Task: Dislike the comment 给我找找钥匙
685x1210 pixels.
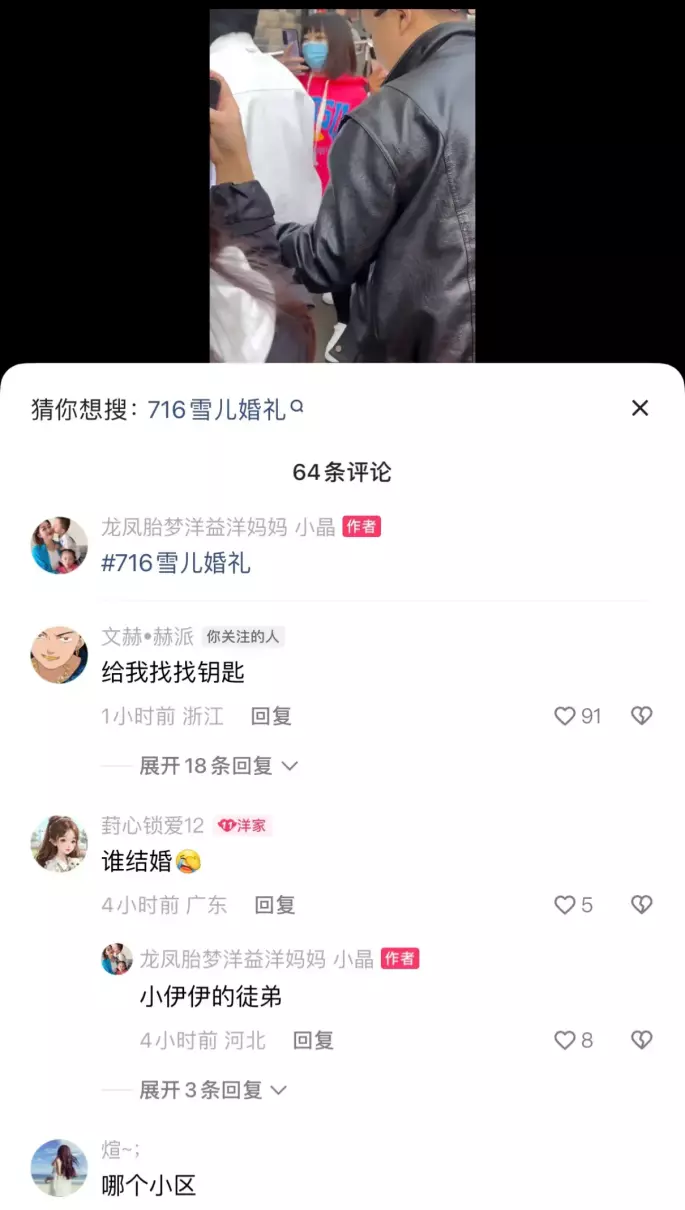Action: 642,716
